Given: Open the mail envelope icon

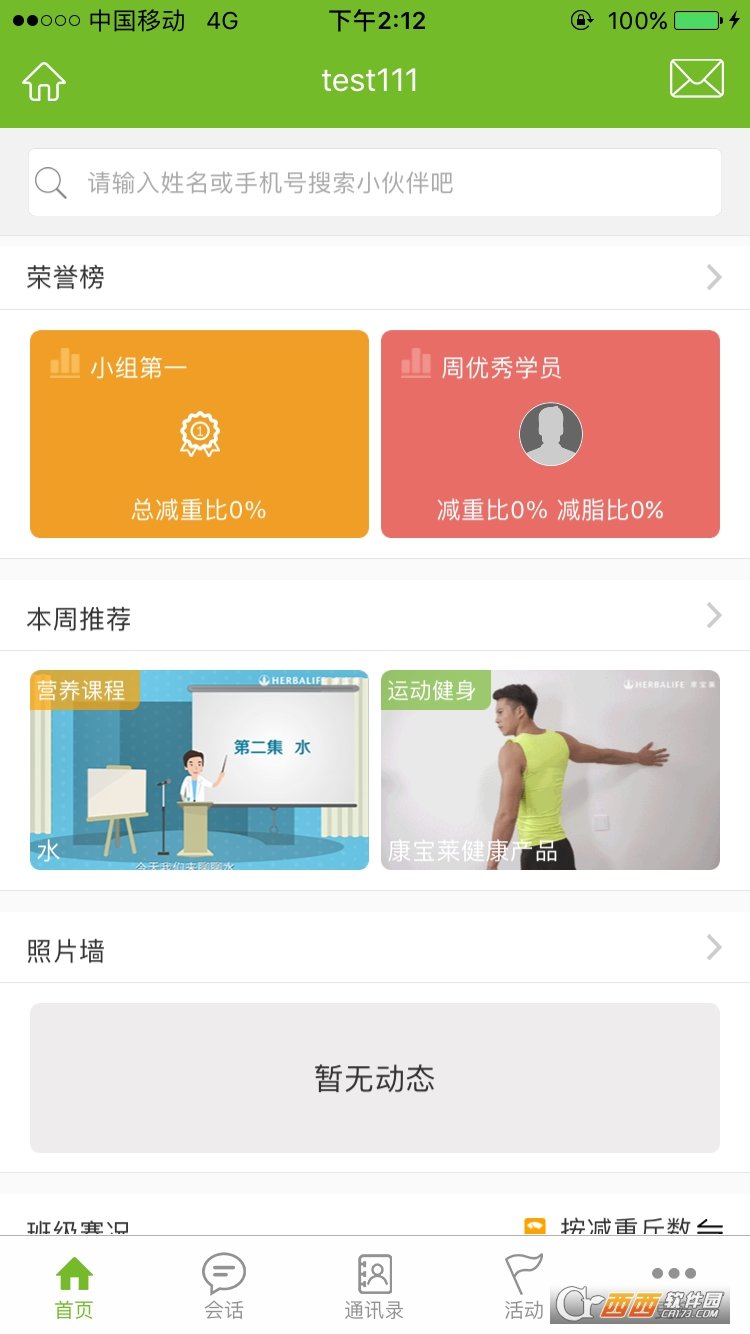Looking at the screenshot, I should [x=696, y=79].
